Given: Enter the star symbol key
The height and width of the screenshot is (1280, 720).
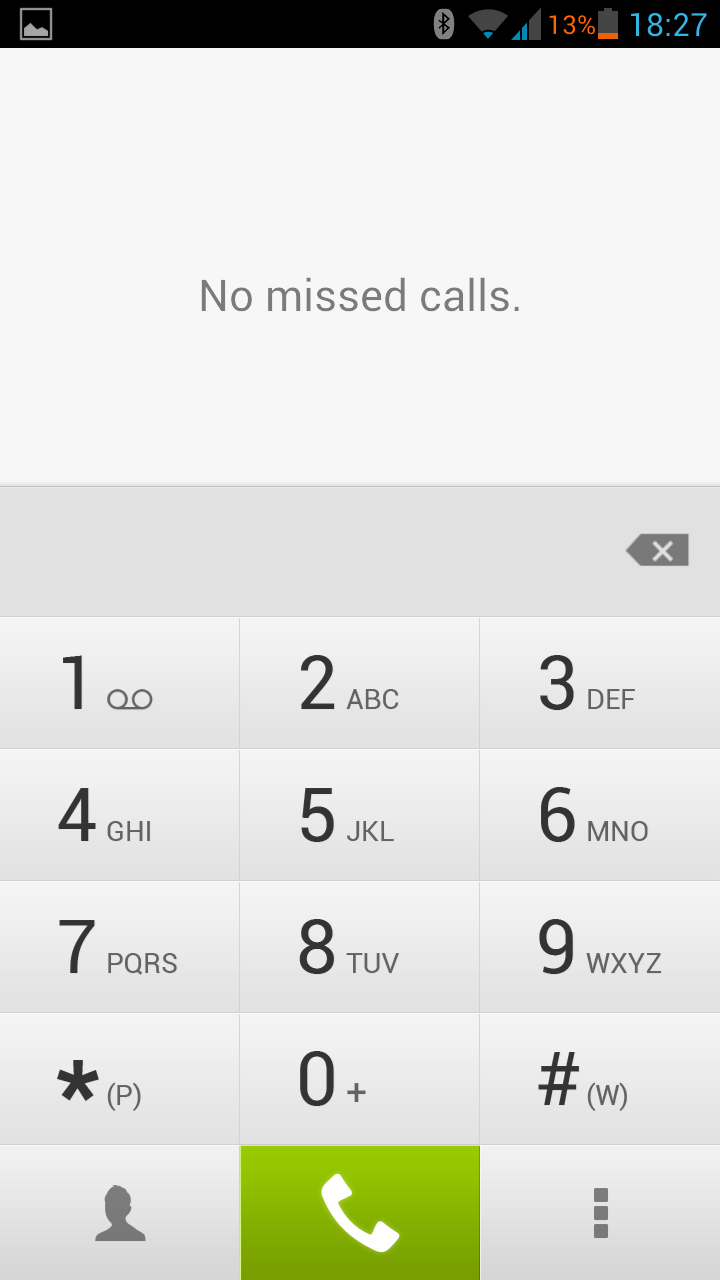Looking at the screenshot, I should click(119, 1079).
